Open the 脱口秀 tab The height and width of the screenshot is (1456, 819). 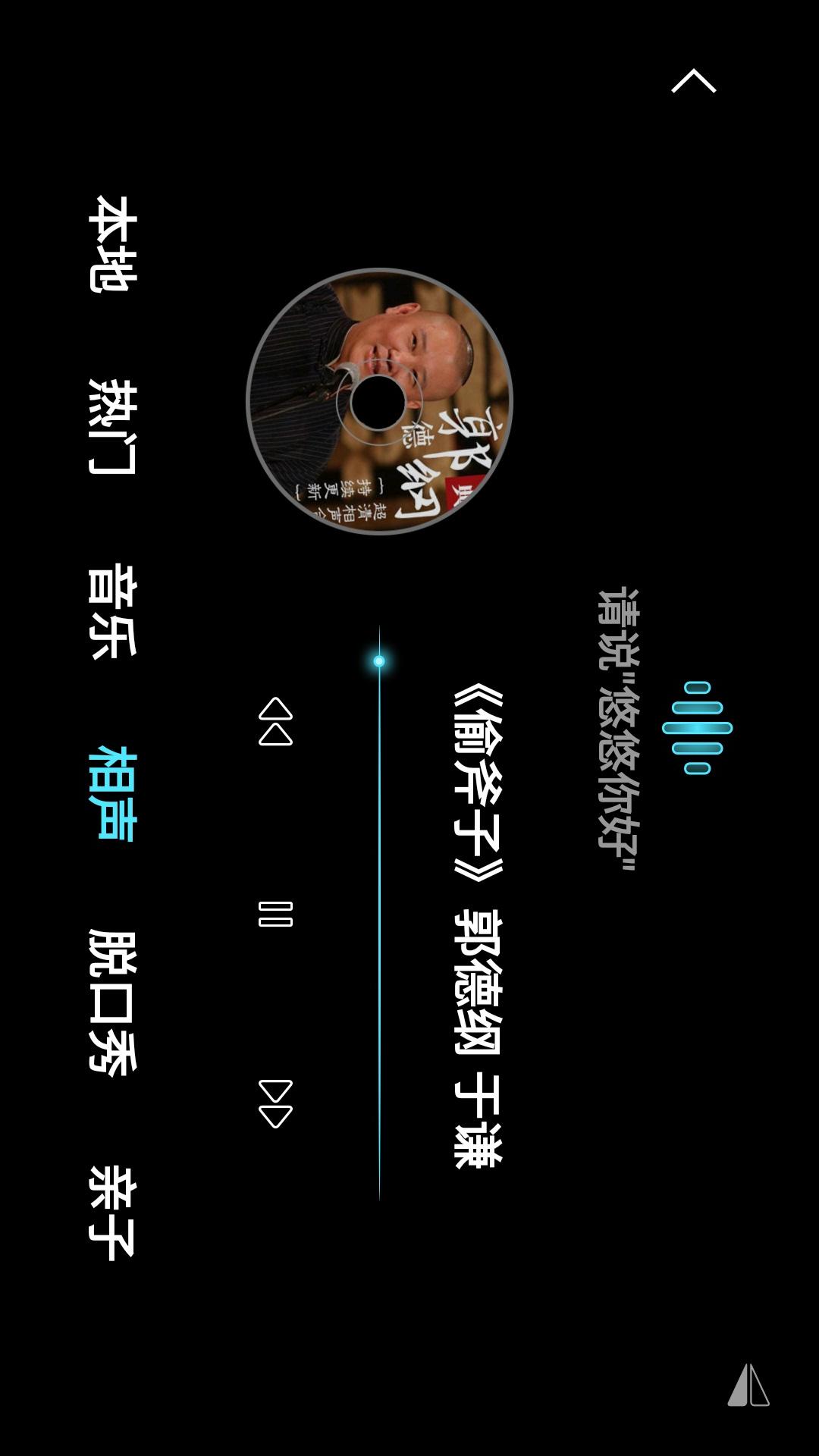click(112, 1001)
